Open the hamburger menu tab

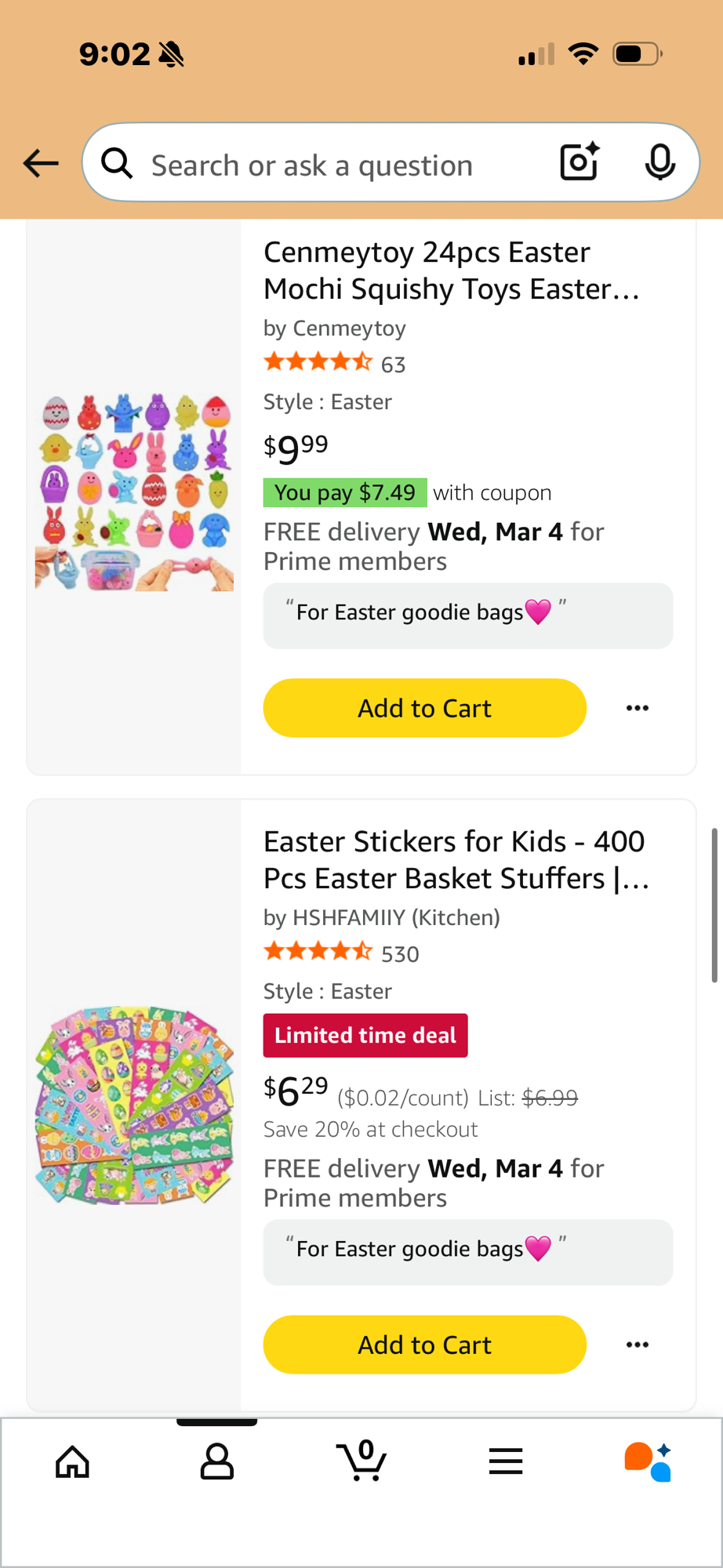click(506, 1461)
